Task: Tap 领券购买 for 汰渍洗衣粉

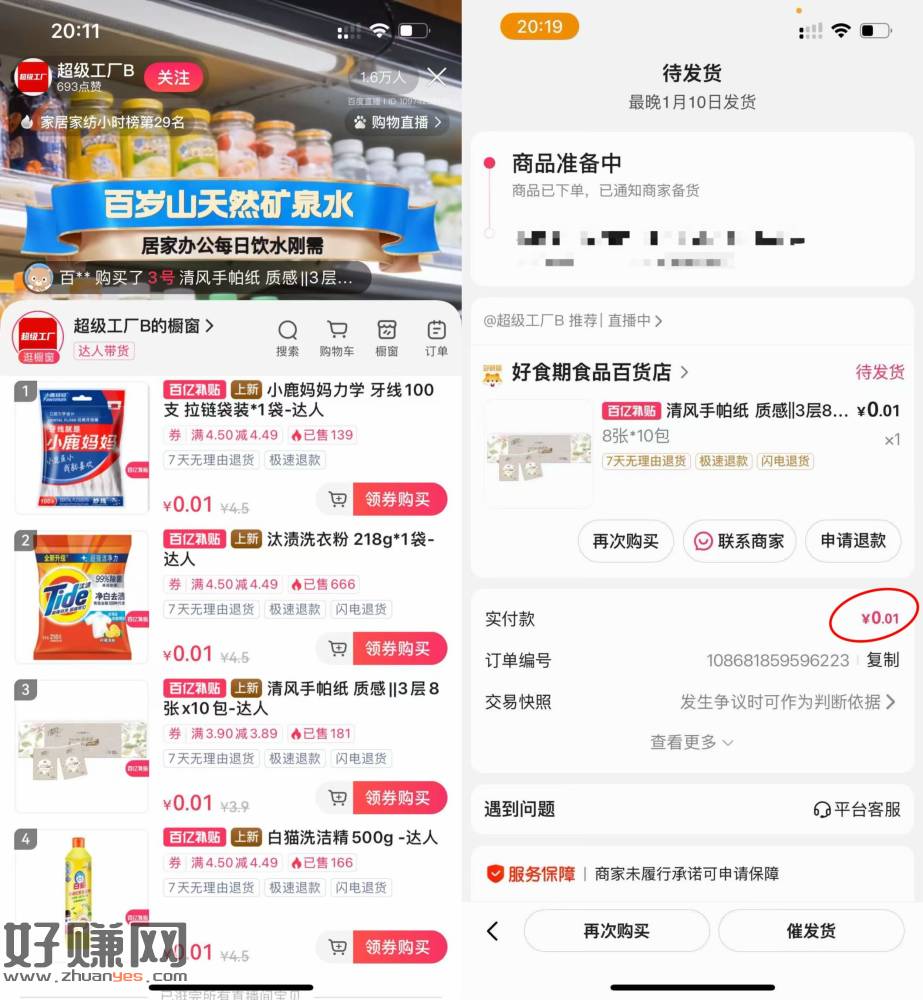Action: tap(399, 649)
